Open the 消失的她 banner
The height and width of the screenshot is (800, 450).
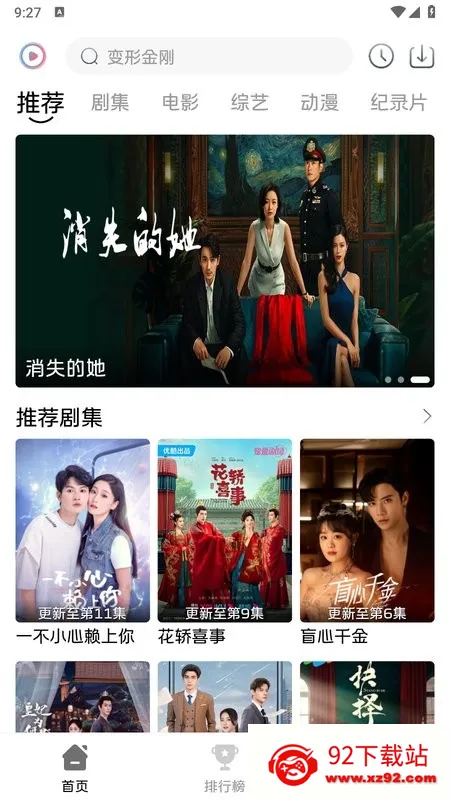(225, 261)
